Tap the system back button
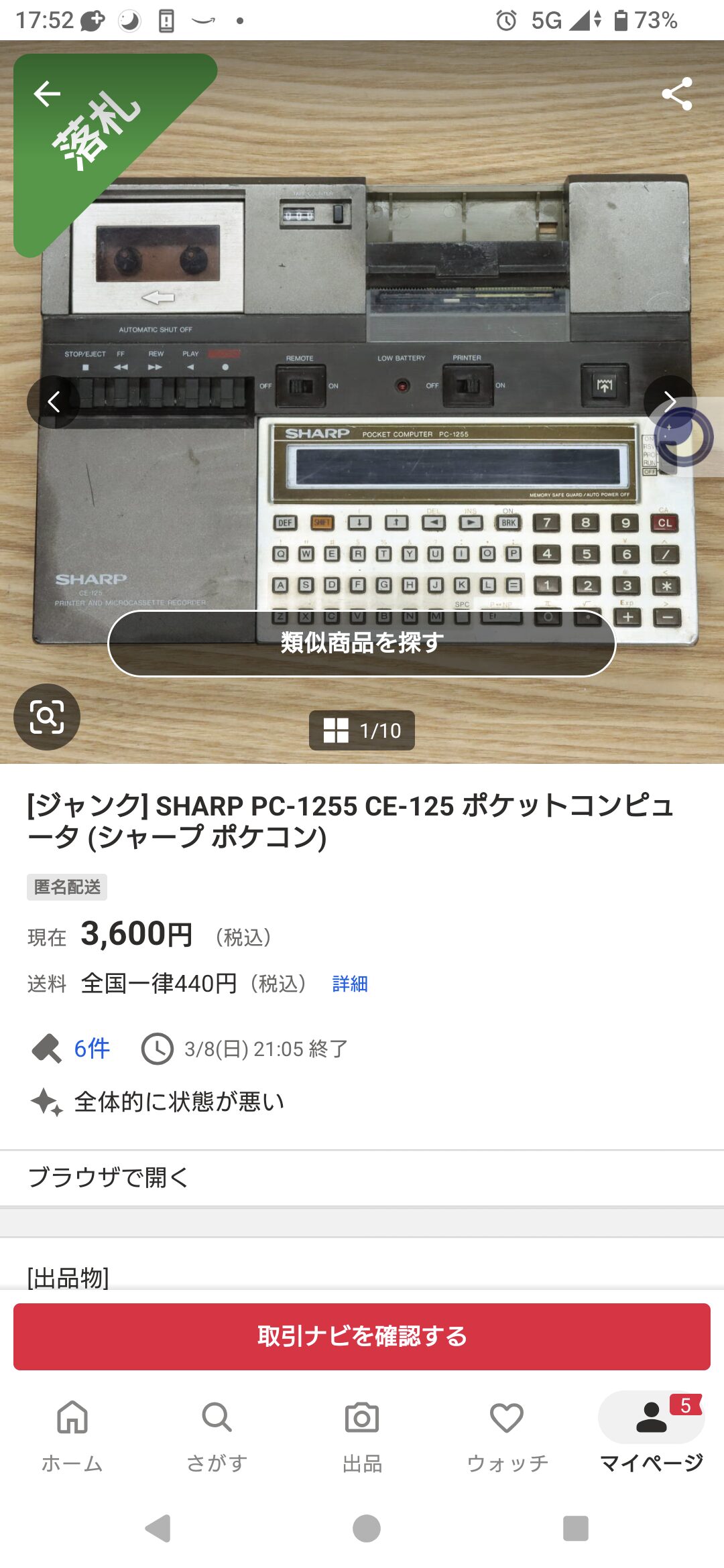The width and height of the screenshot is (724, 1568). click(x=158, y=1528)
